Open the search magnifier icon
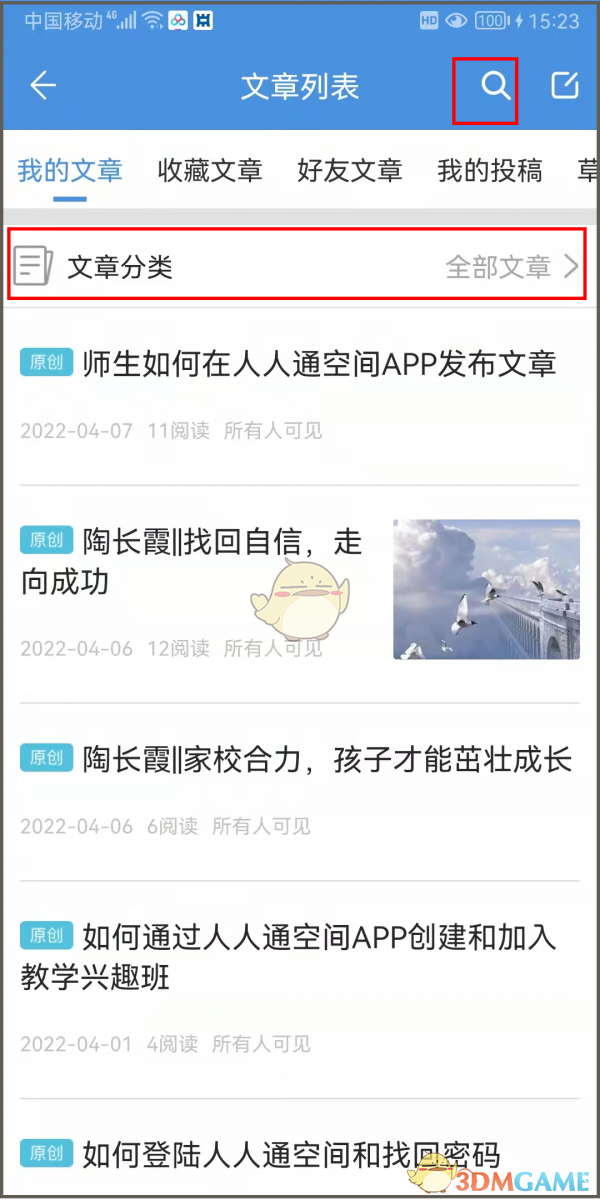 click(x=495, y=87)
